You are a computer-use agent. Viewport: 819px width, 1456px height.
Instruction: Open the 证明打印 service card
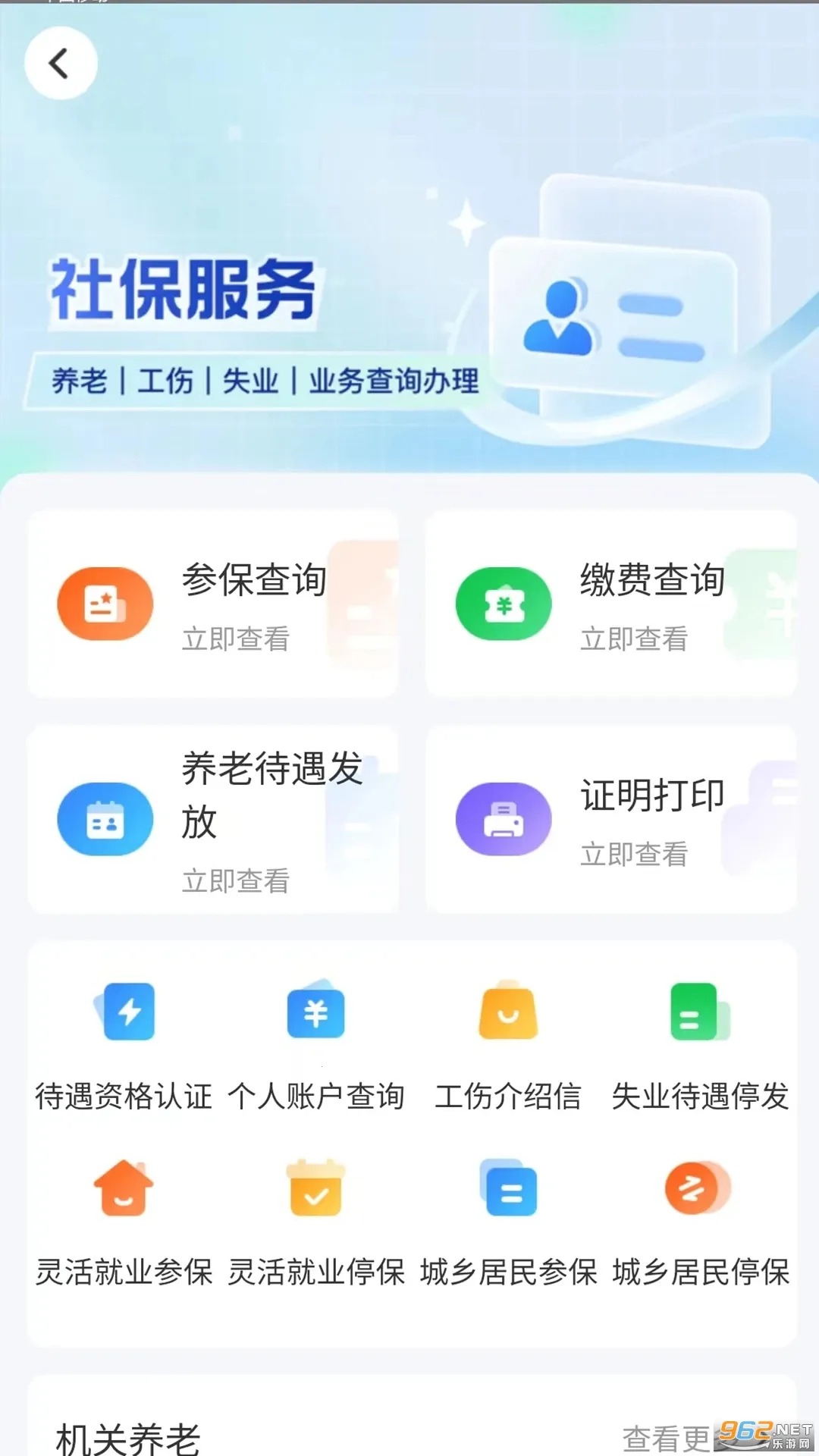(612, 819)
